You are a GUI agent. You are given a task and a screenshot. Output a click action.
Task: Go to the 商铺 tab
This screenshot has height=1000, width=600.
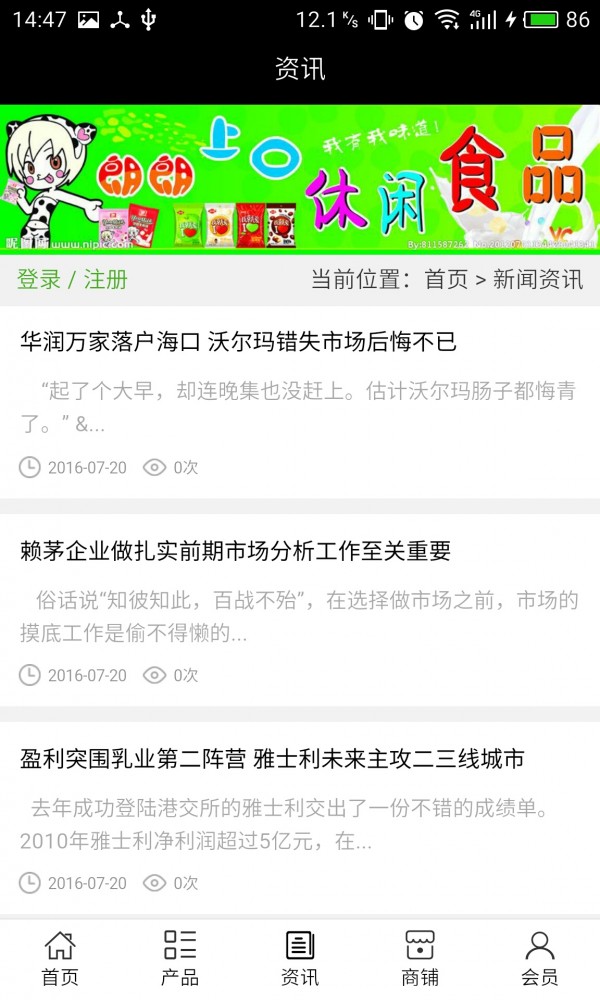420,958
